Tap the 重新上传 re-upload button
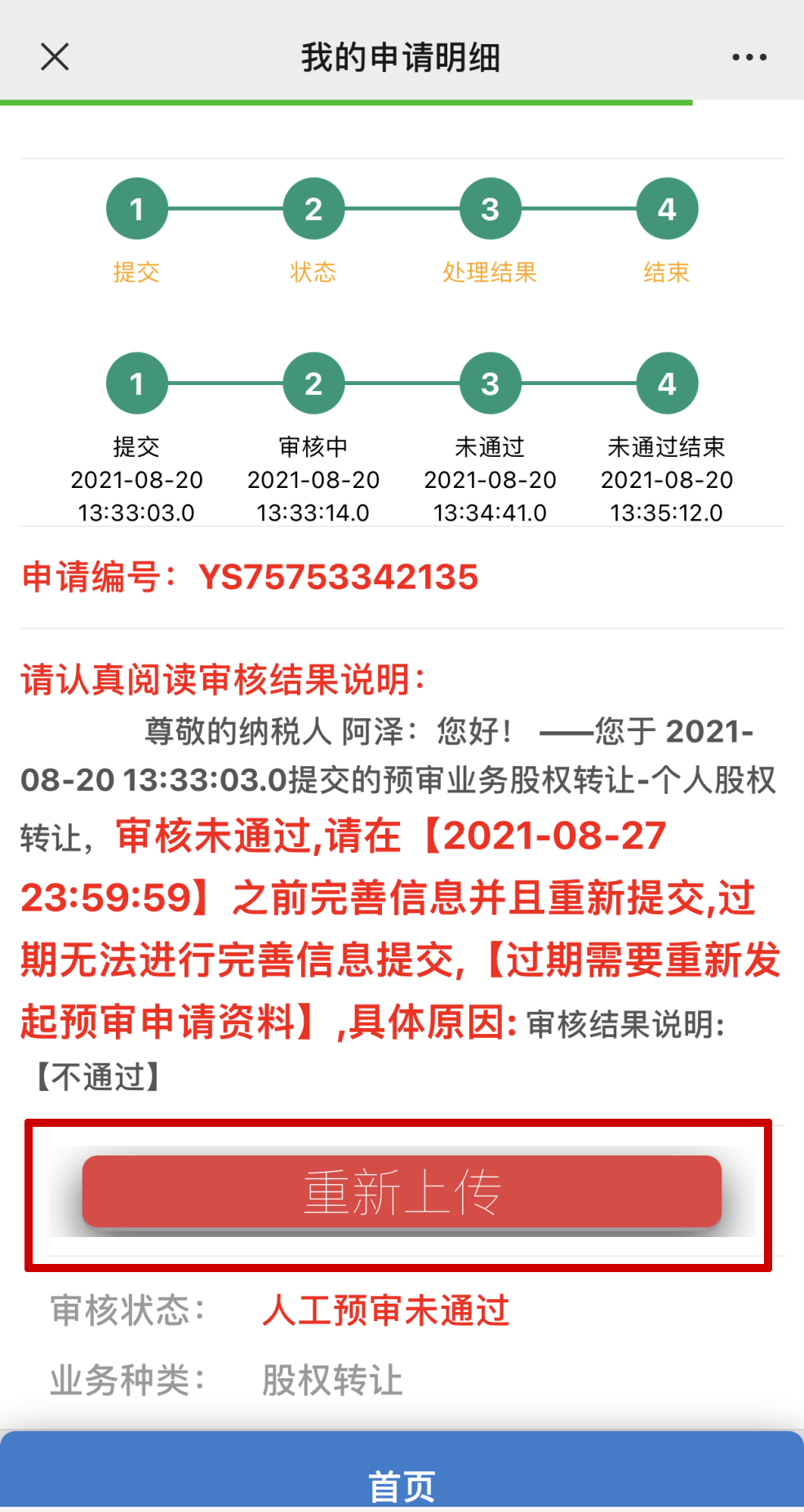The width and height of the screenshot is (804, 1512). pyautogui.click(x=402, y=1191)
